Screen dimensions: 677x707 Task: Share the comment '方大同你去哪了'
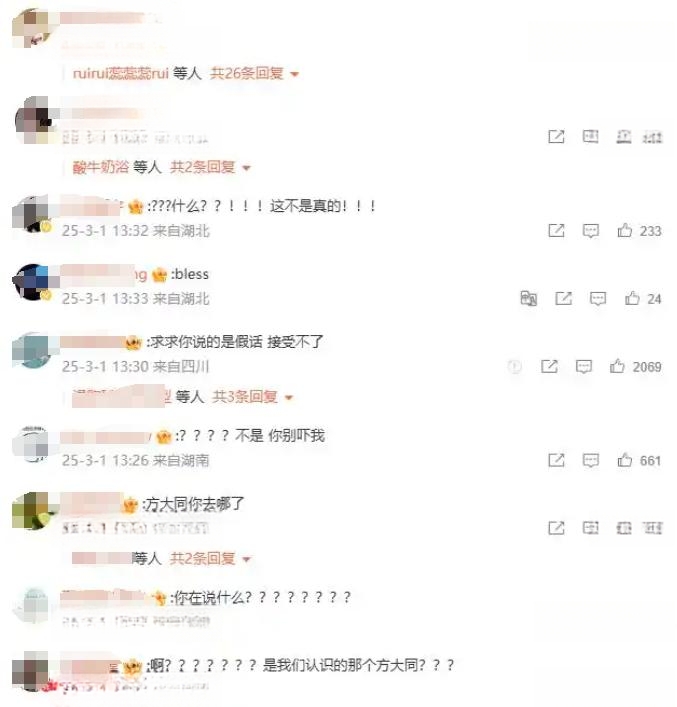pyautogui.click(x=557, y=527)
